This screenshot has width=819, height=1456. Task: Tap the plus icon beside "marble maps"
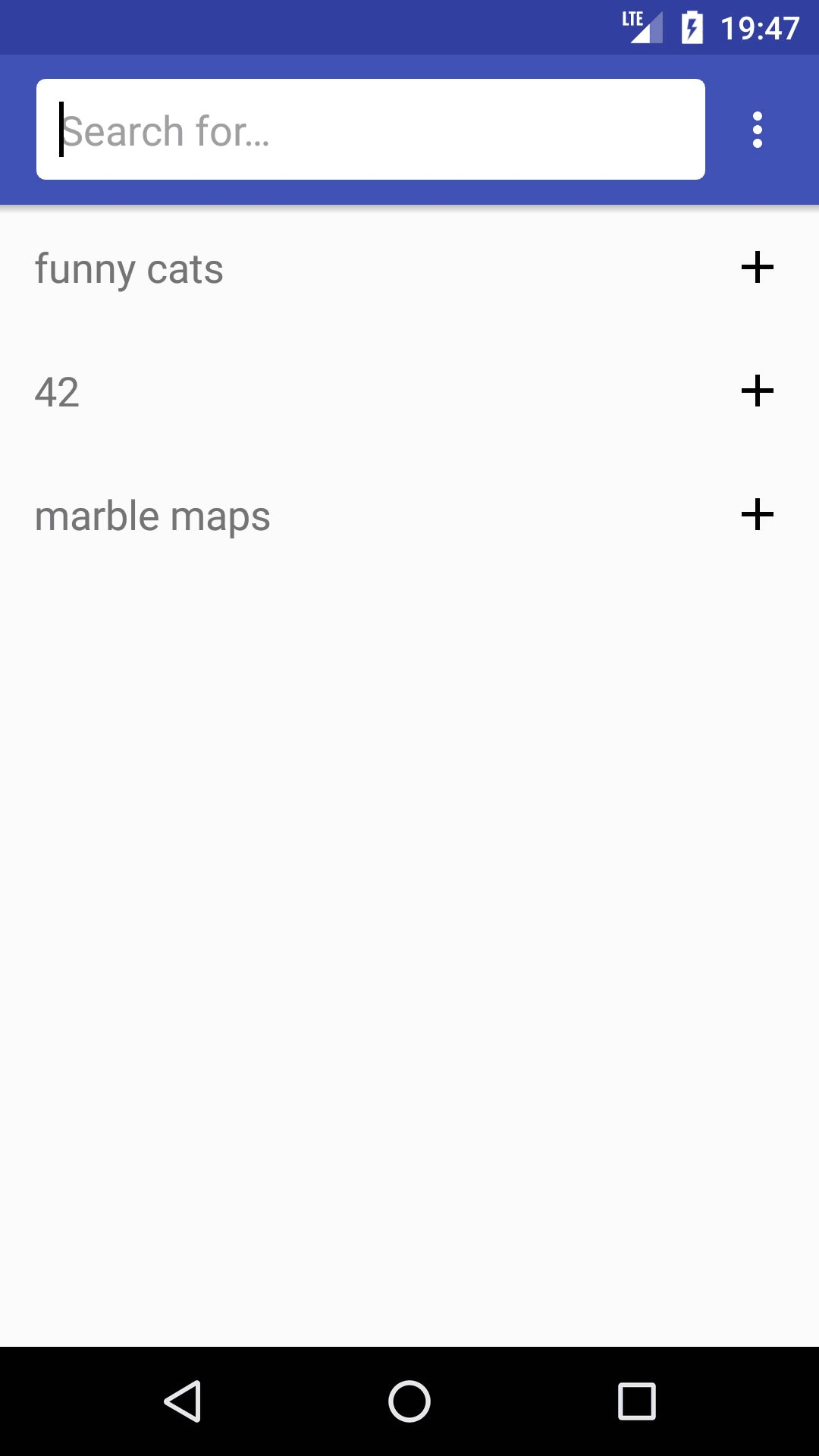(758, 513)
